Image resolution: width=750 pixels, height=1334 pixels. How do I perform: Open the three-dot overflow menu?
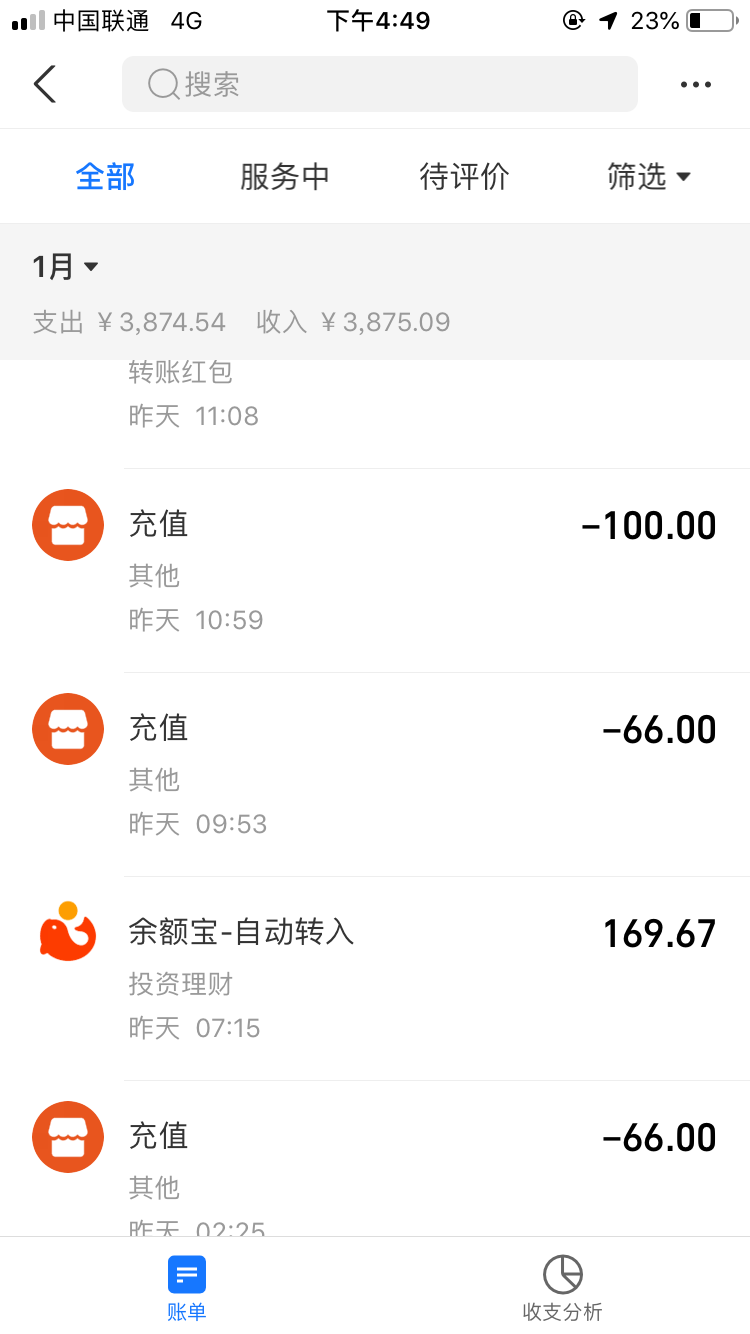695,85
